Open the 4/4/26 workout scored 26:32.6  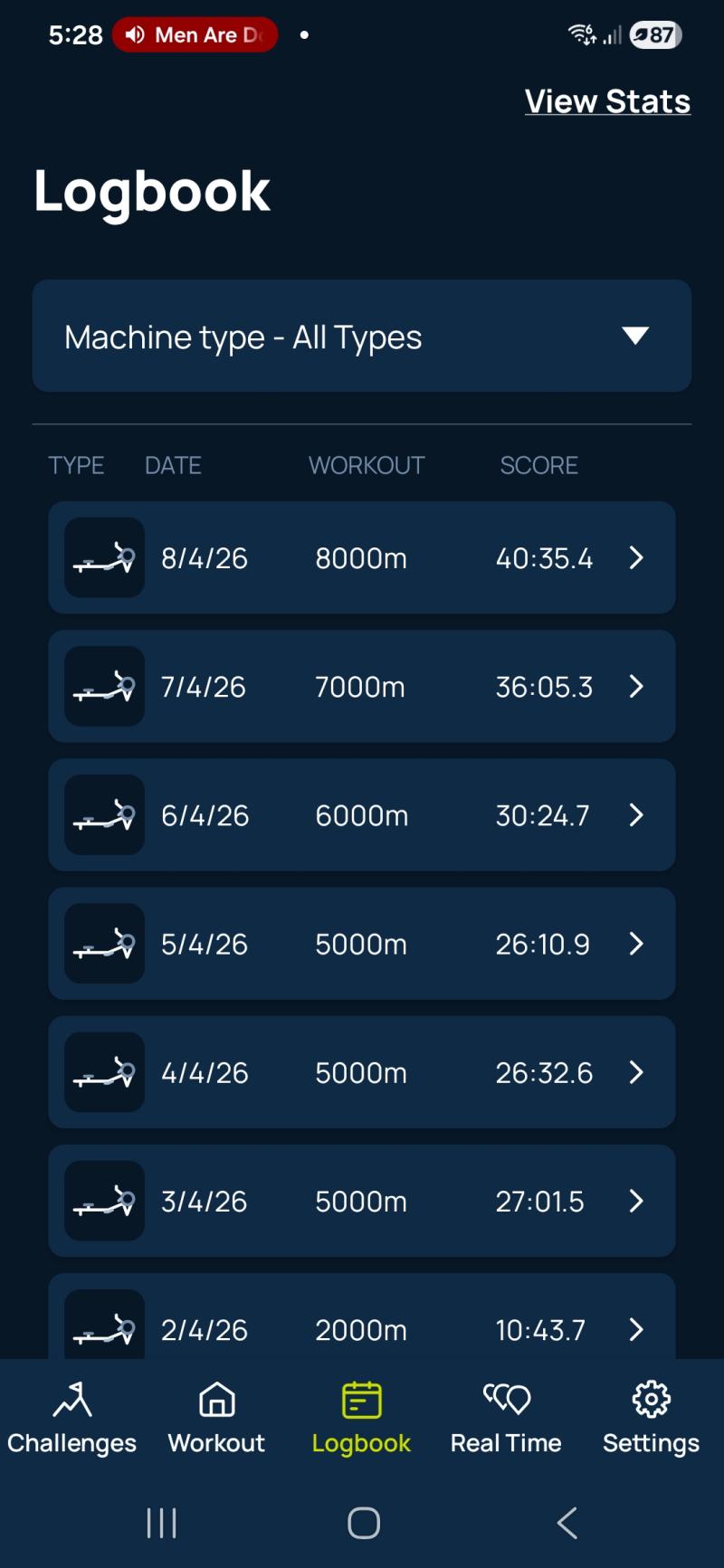click(362, 1072)
